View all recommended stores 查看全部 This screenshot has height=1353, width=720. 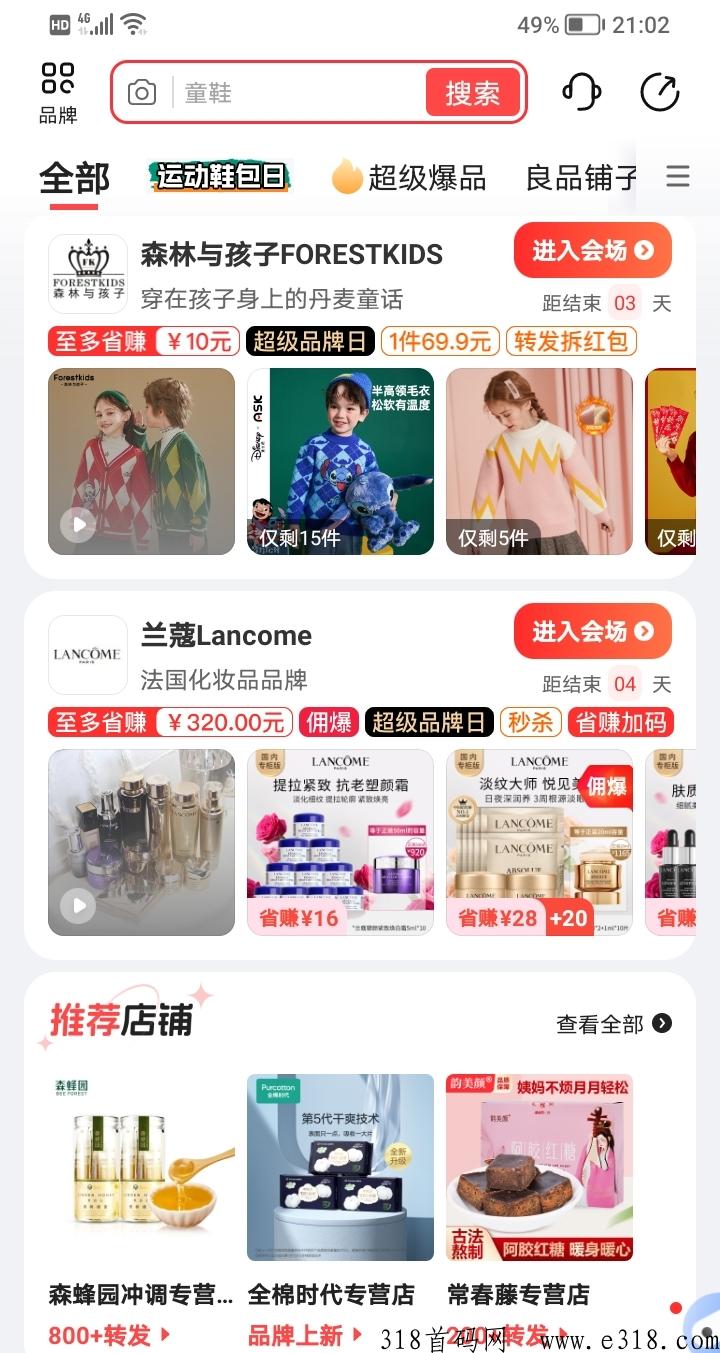click(613, 1023)
